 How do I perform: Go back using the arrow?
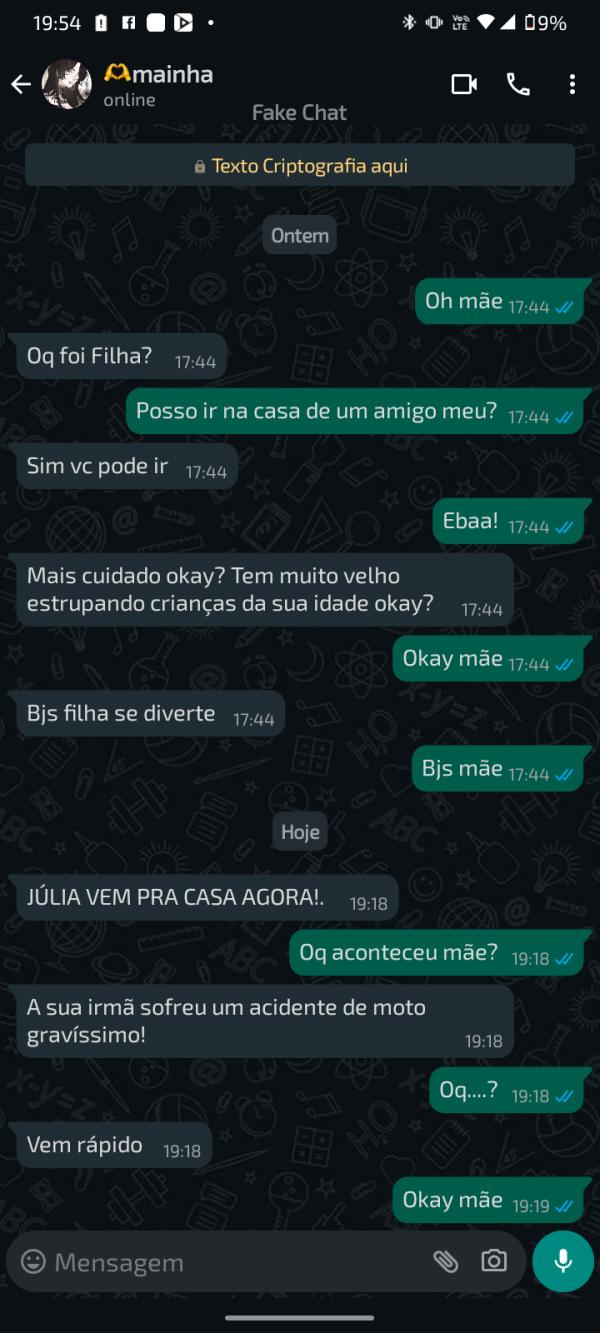click(21, 85)
